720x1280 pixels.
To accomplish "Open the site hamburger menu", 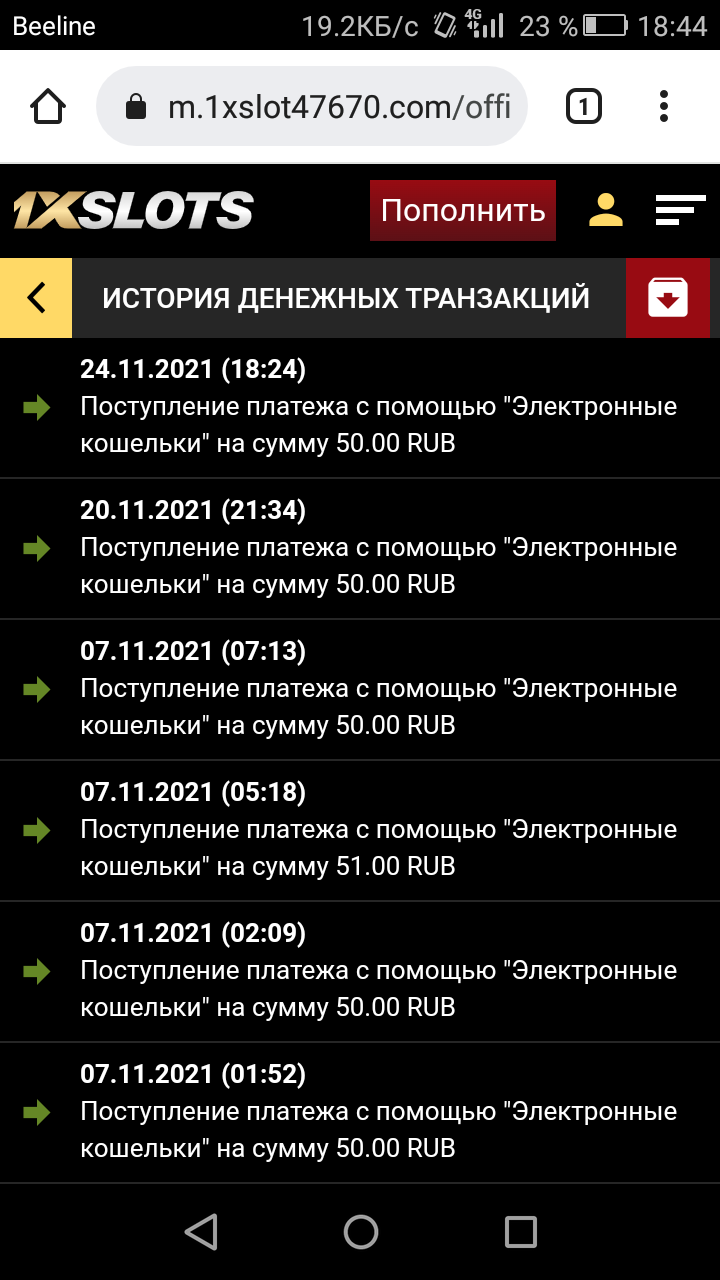I will click(680, 210).
